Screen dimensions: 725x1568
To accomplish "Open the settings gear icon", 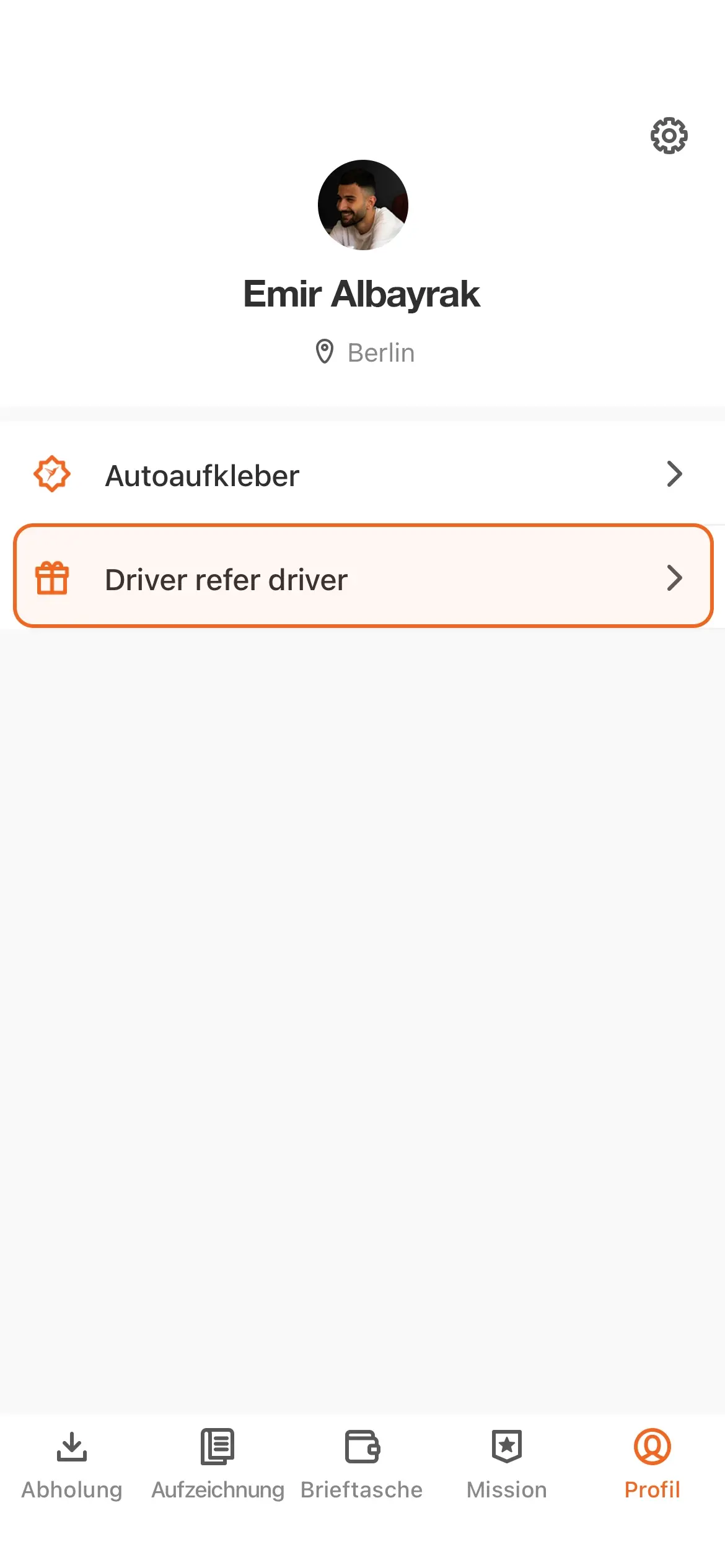I will [669, 135].
